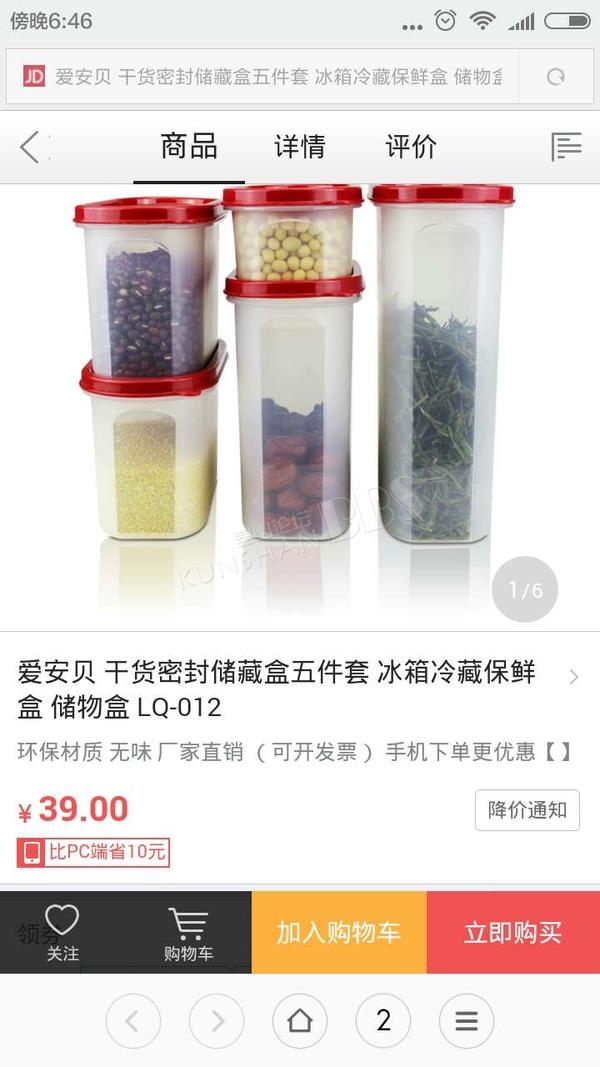The image size is (600, 1067).
Task: Select the 商品 tab
Action: [189, 146]
